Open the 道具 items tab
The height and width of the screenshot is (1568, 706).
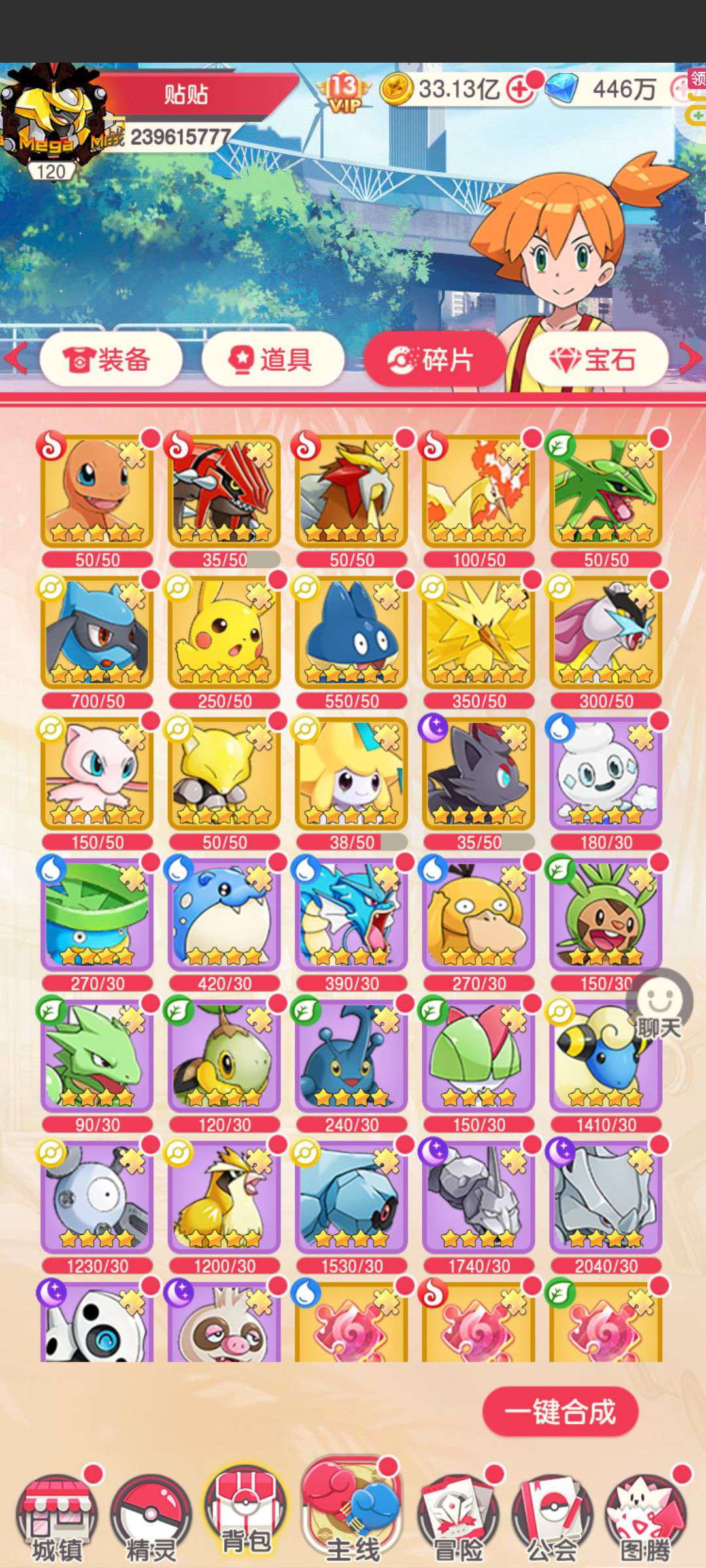click(x=273, y=359)
